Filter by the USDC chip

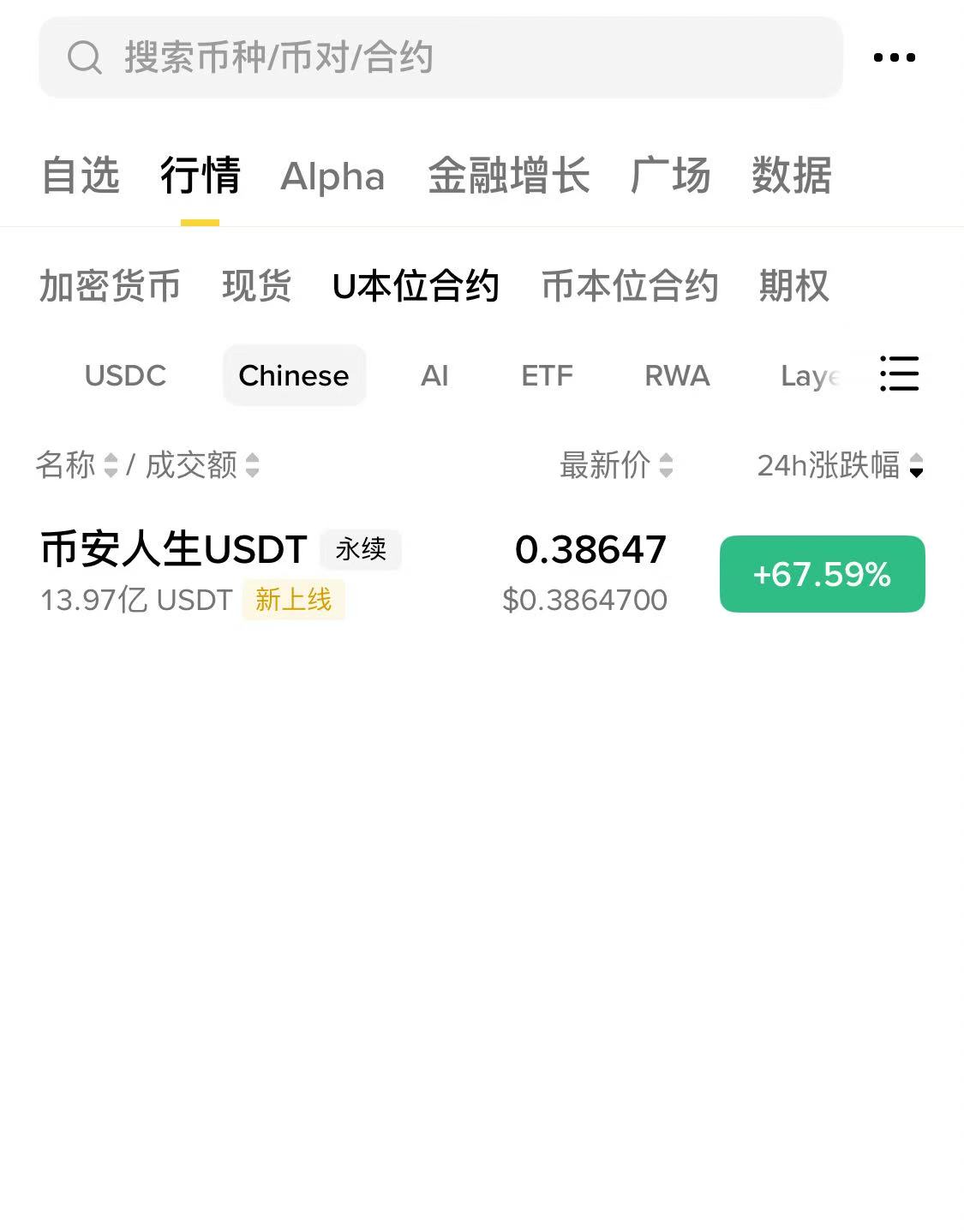pos(125,375)
